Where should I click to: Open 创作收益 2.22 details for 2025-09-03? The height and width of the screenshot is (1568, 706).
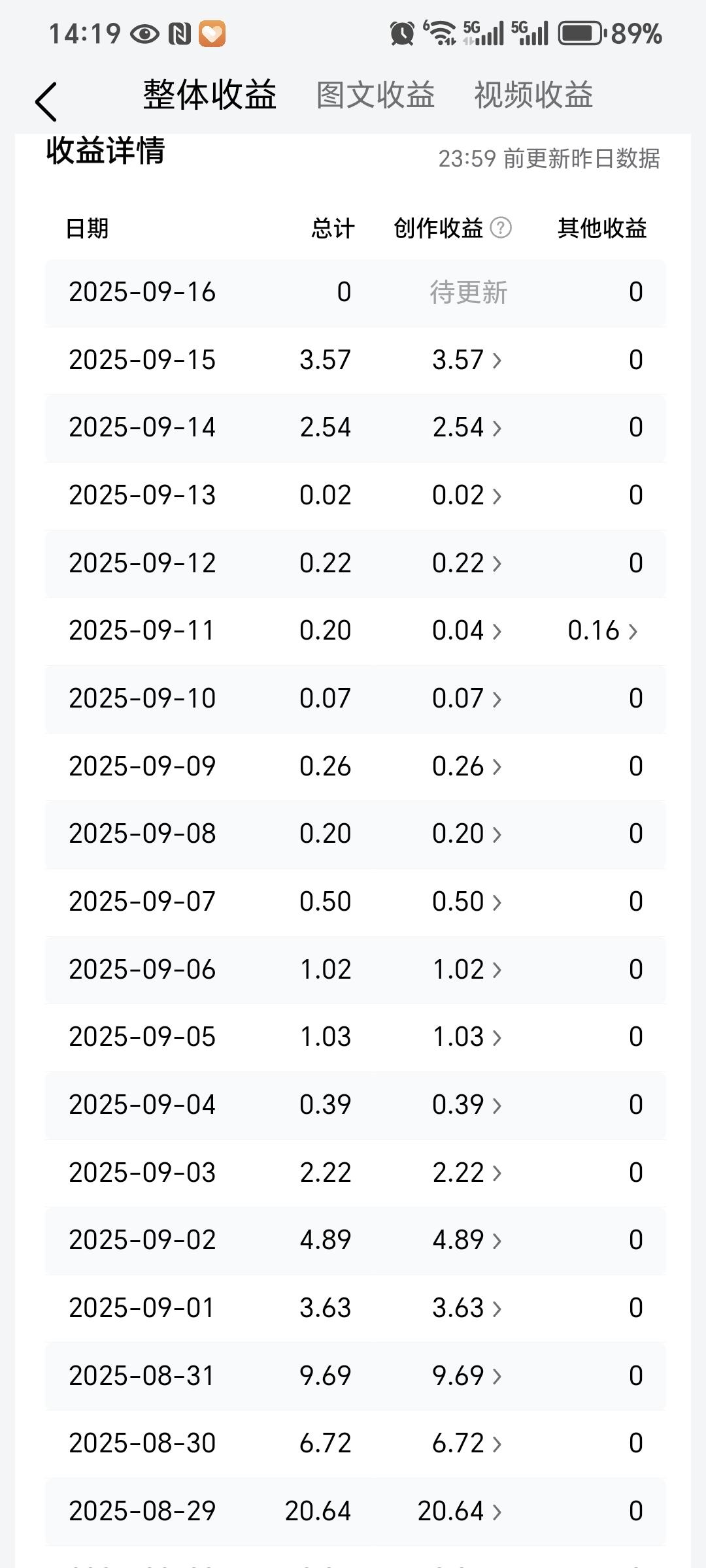click(x=467, y=1173)
